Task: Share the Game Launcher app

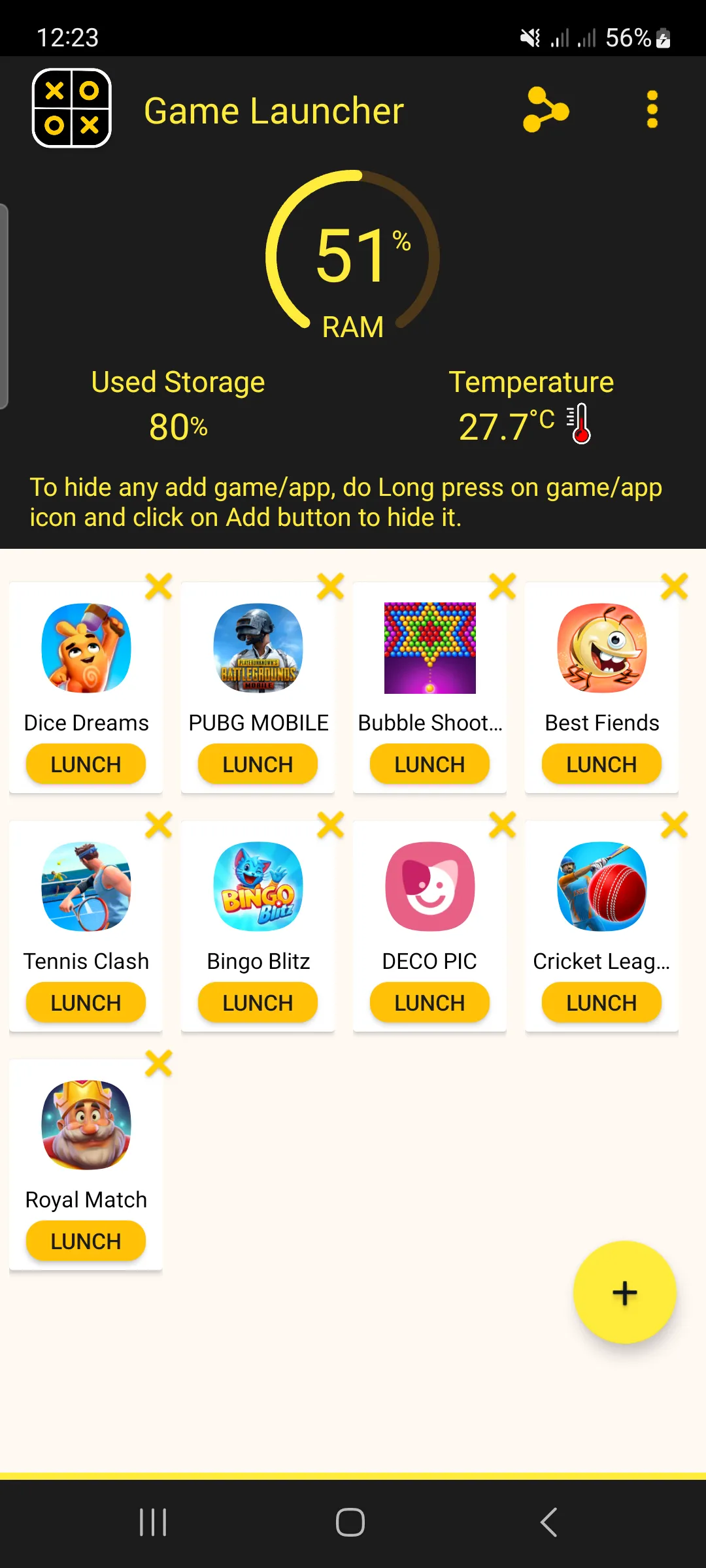Action: tap(546, 110)
